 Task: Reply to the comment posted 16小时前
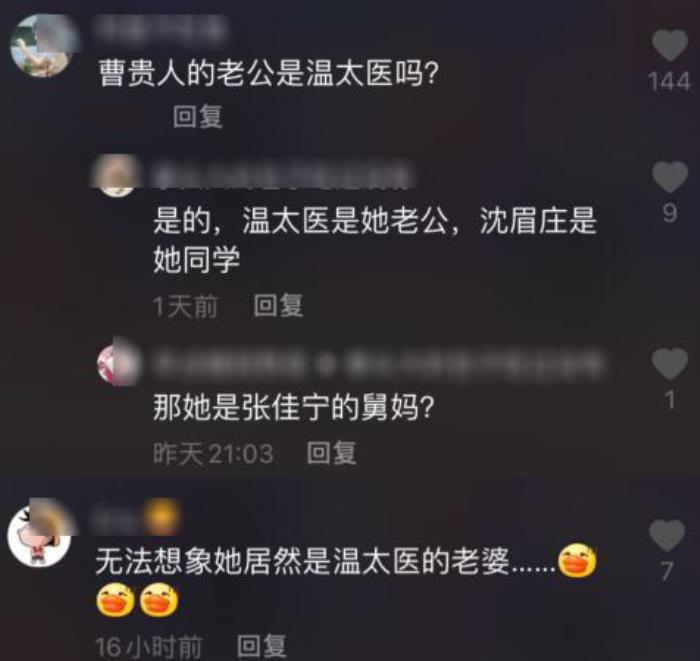[x=262, y=646]
